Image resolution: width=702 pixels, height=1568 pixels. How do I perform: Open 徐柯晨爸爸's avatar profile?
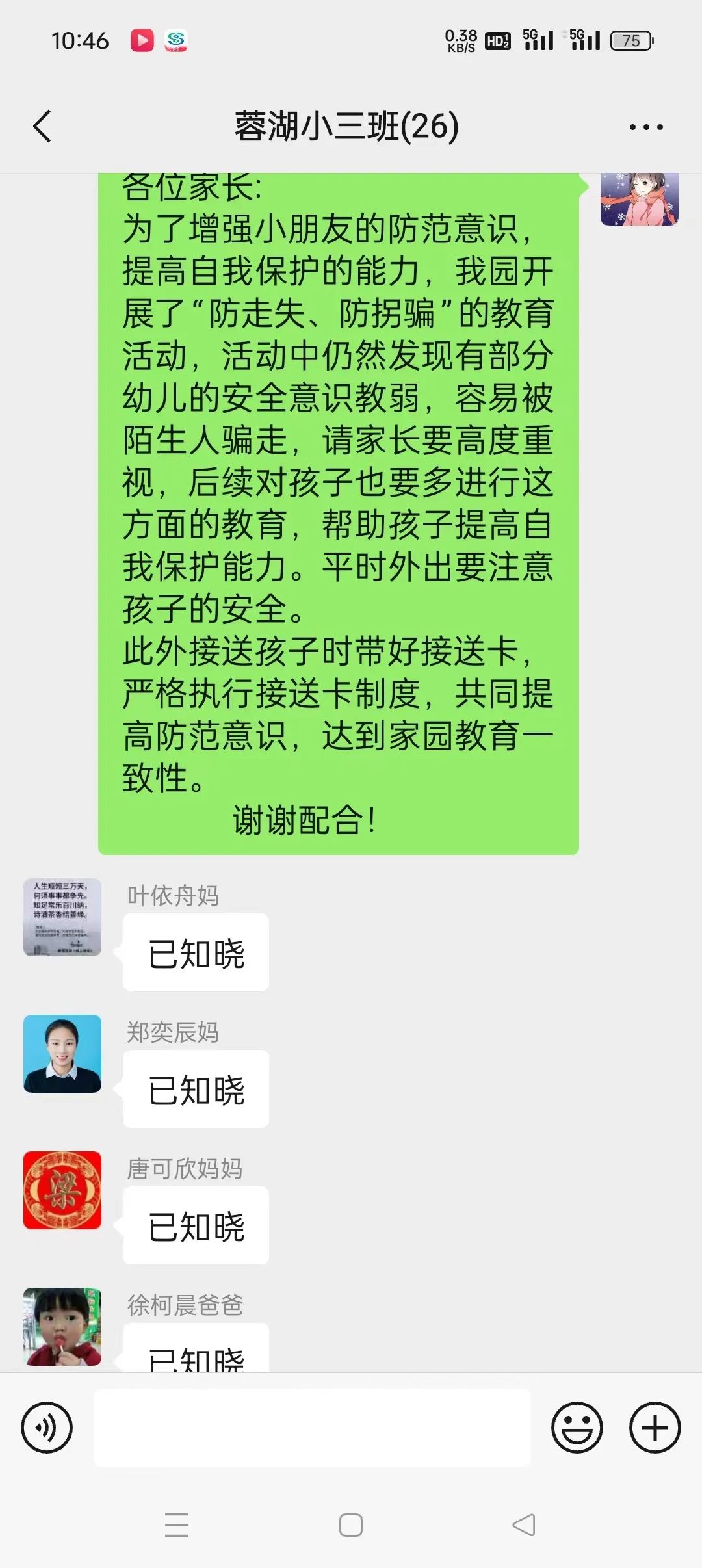[x=62, y=1326]
